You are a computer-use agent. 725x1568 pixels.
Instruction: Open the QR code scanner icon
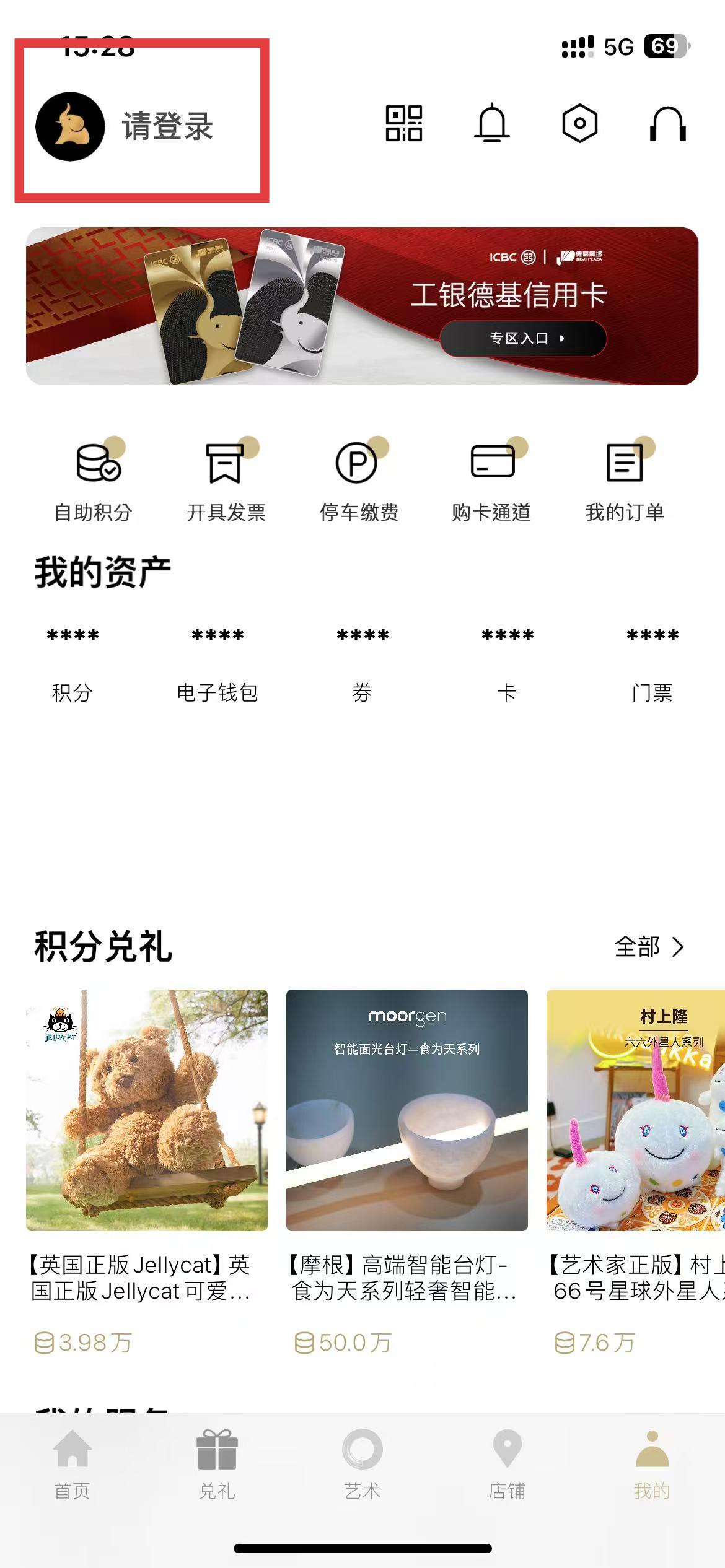click(x=404, y=123)
